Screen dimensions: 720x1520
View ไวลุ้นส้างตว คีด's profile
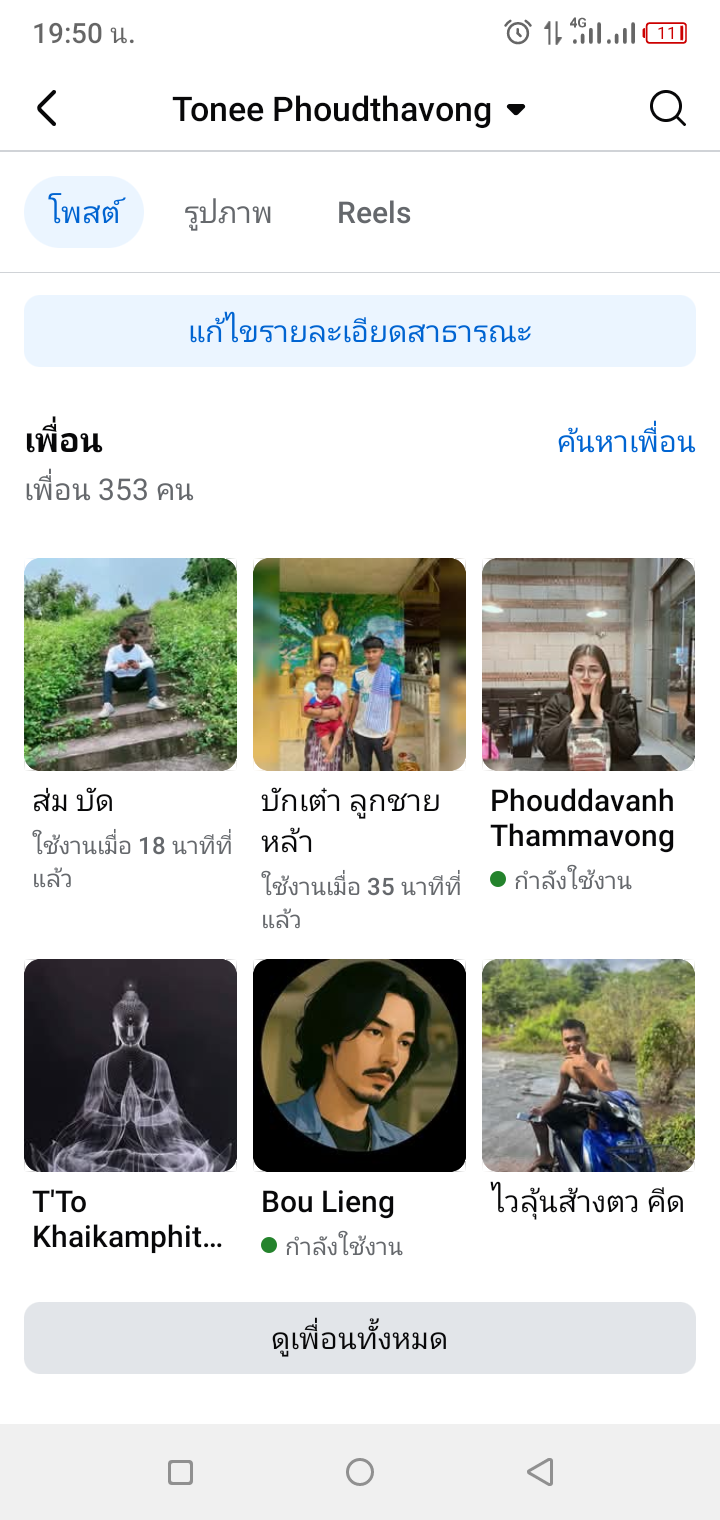pos(588,1065)
